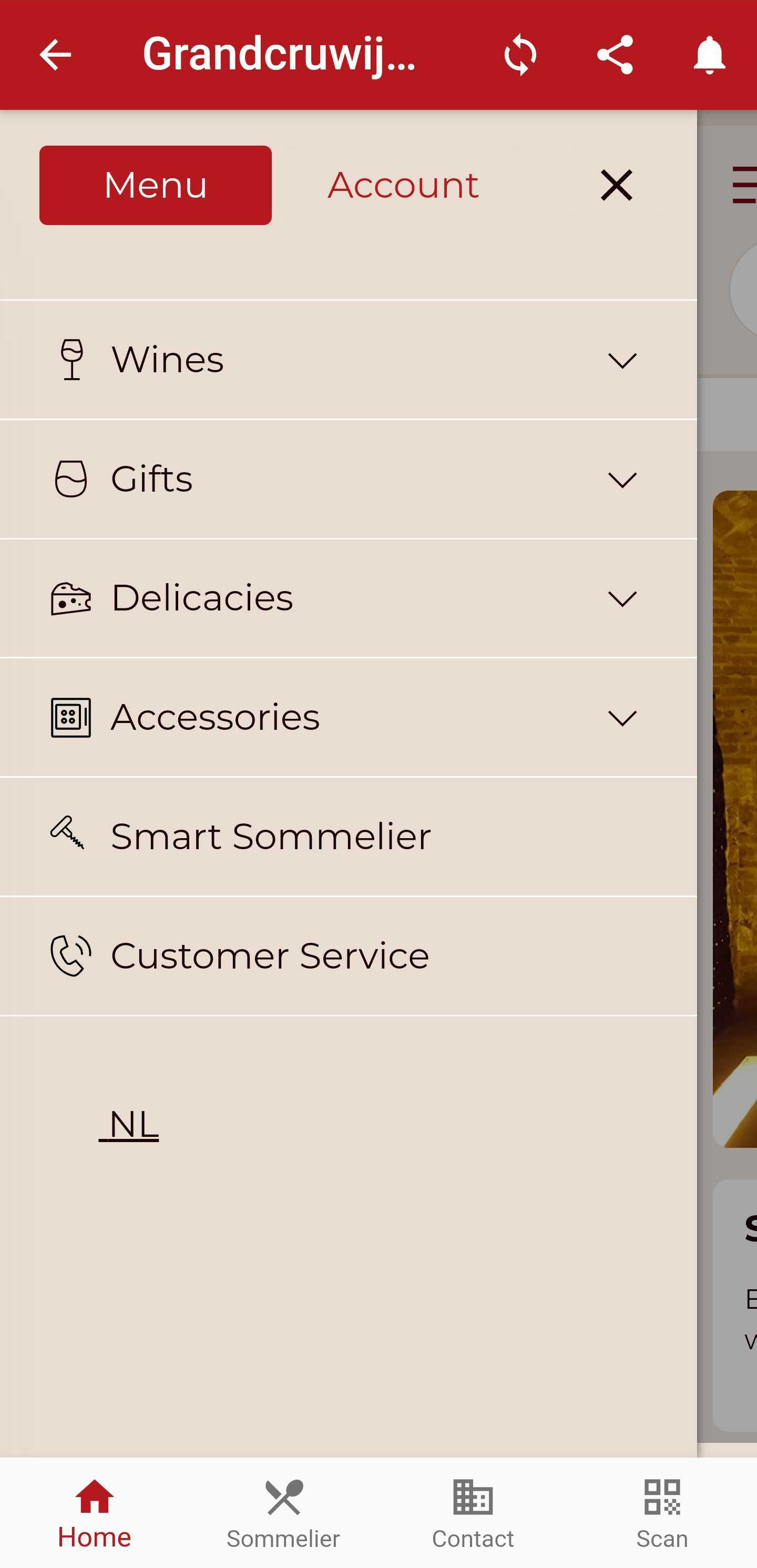Open the notifications bell
Screen dimensions: 757x1568
point(709,55)
